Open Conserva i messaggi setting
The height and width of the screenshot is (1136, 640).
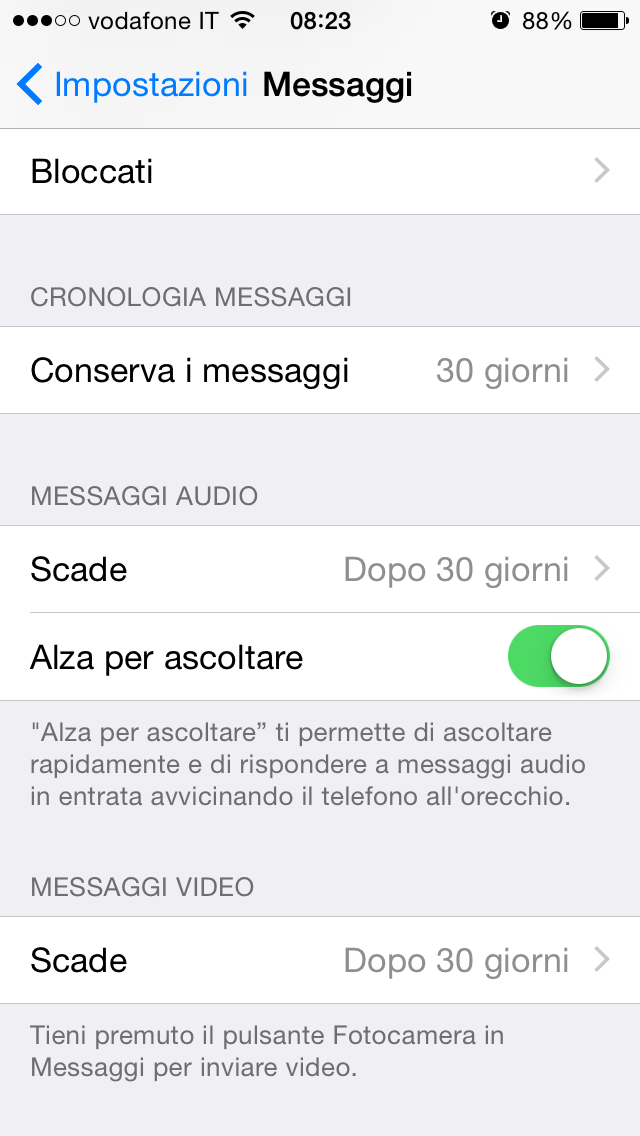(320, 371)
